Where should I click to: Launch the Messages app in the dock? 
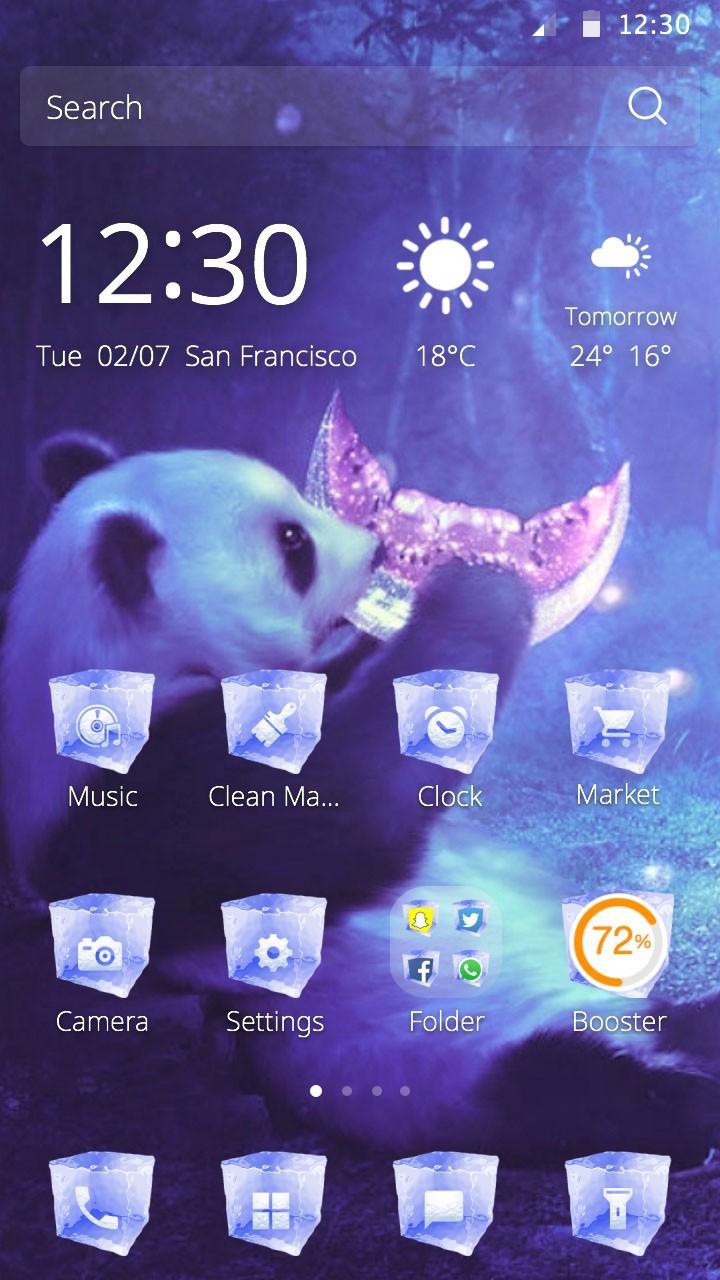pos(446,1200)
